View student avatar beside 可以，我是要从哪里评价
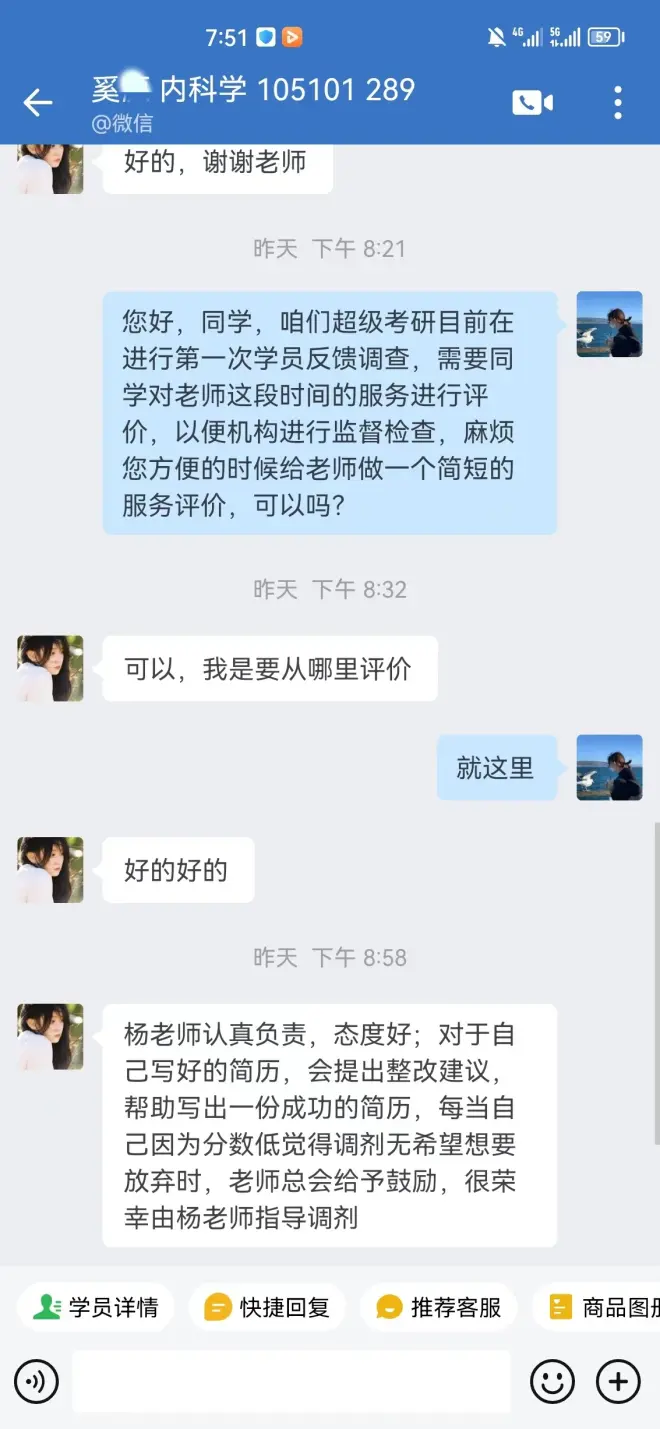This screenshot has height=1429, width=660. click(x=50, y=668)
